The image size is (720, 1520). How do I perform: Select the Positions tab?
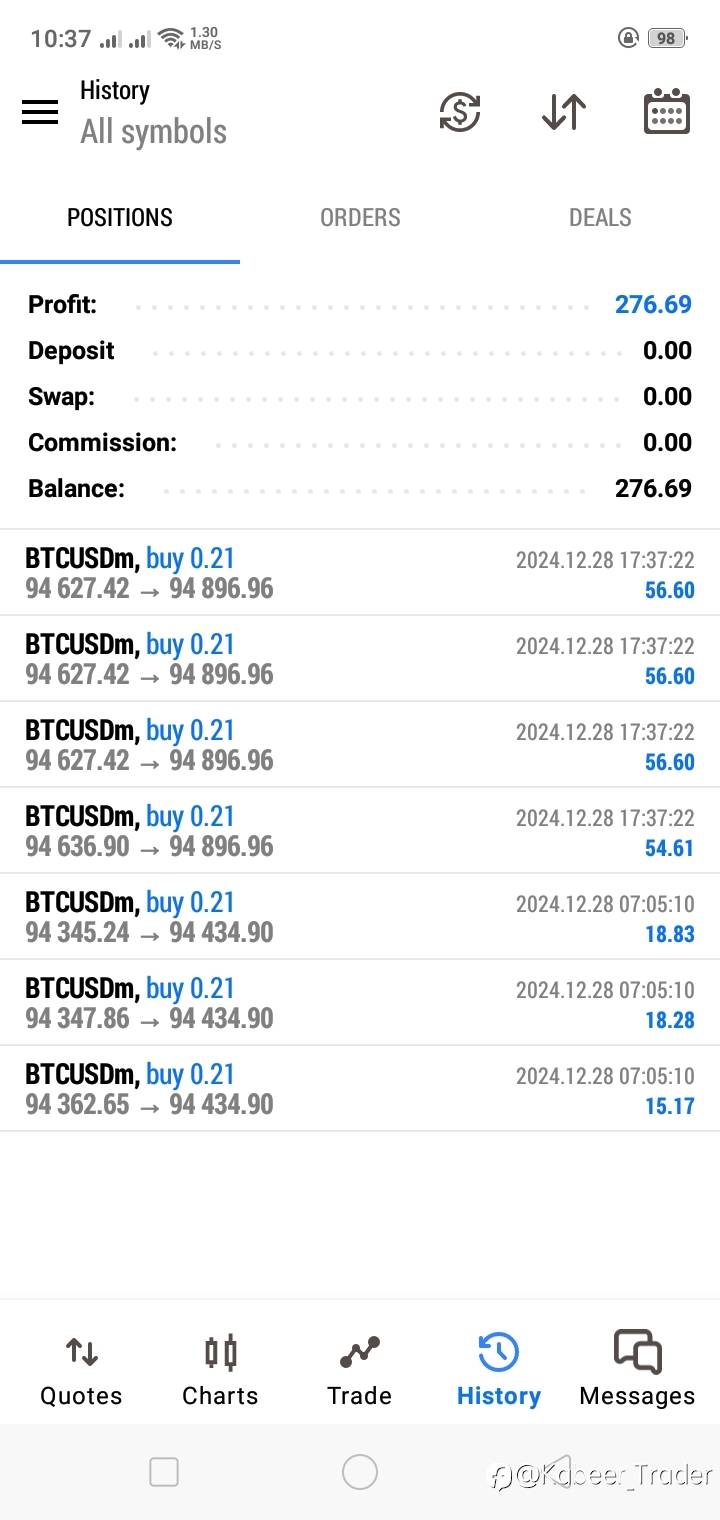(x=120, y=218)
